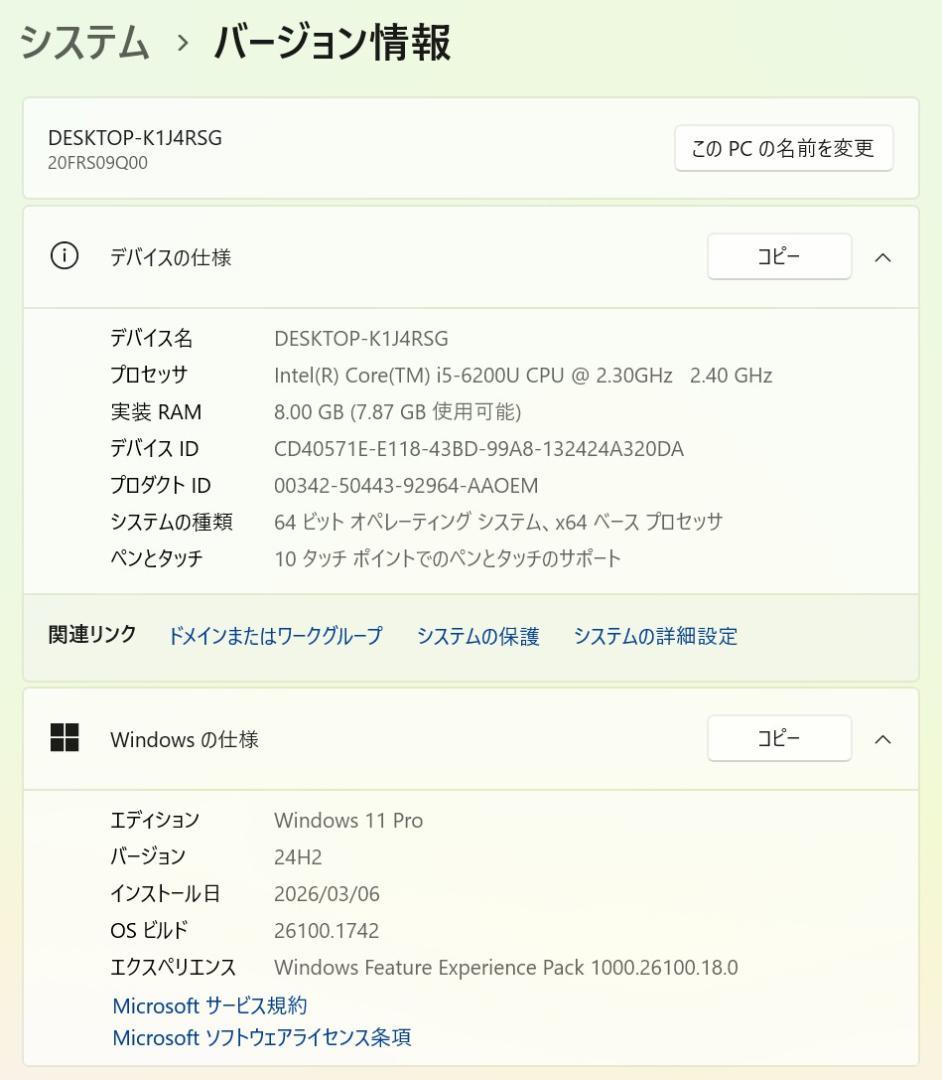
Task: Copy the Windows specifications with コピー
Action: [778, 739]
